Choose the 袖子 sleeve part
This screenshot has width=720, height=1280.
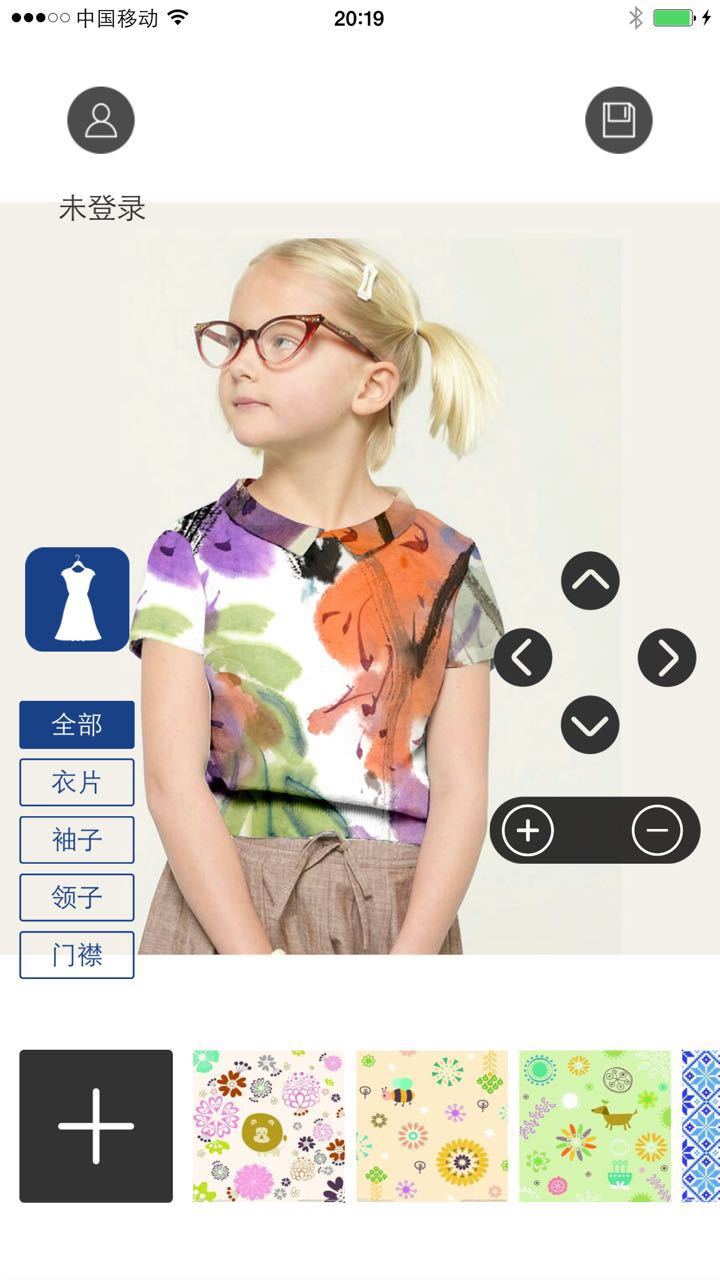(x=77, y=840)
